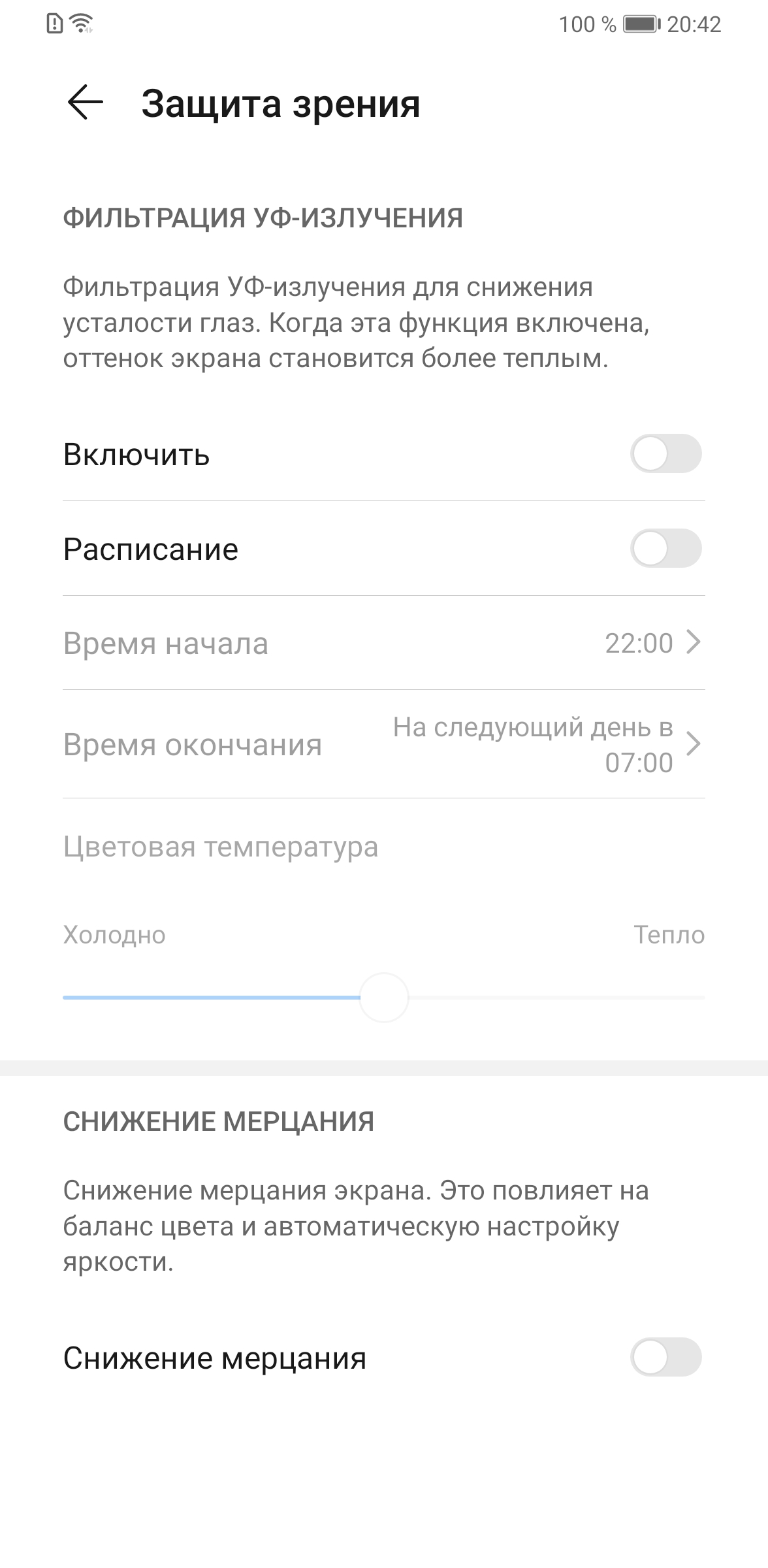Turn on the Включить switch
Viewport: 768px width, 1568px height.
665,453
